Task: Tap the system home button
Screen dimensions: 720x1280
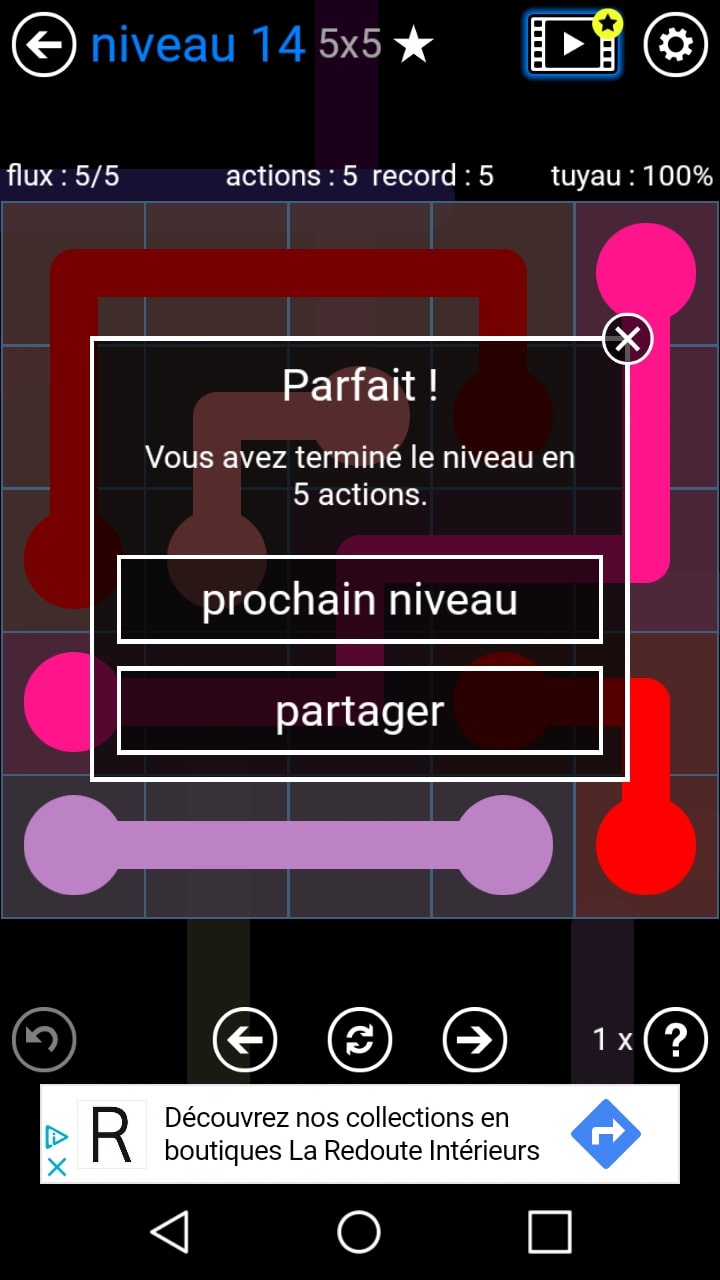Action: [359, 1231]
